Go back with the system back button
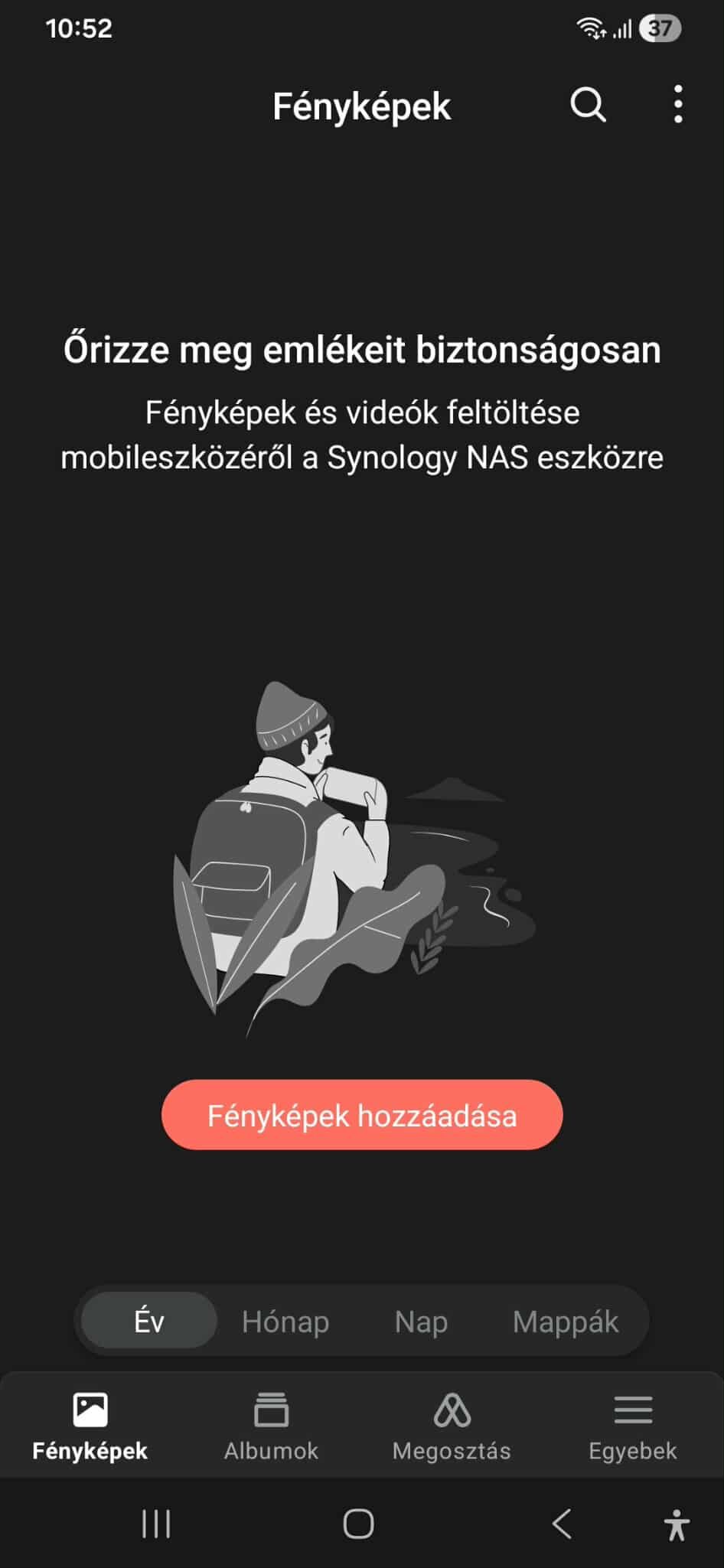 click(563, 1524)
